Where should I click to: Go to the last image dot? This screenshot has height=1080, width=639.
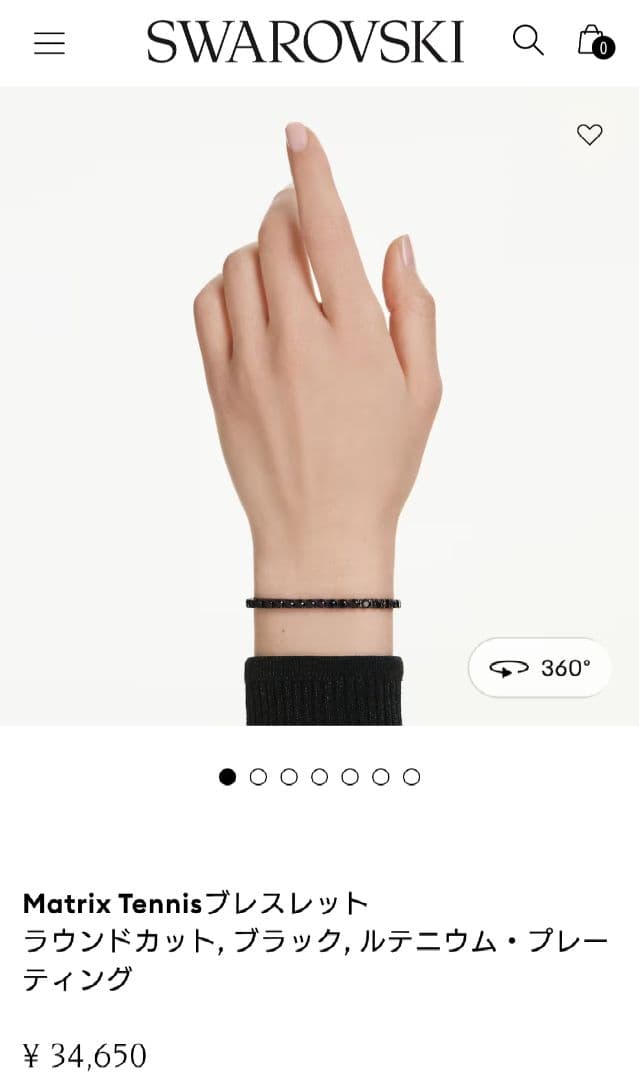click(x=411, y=777)
